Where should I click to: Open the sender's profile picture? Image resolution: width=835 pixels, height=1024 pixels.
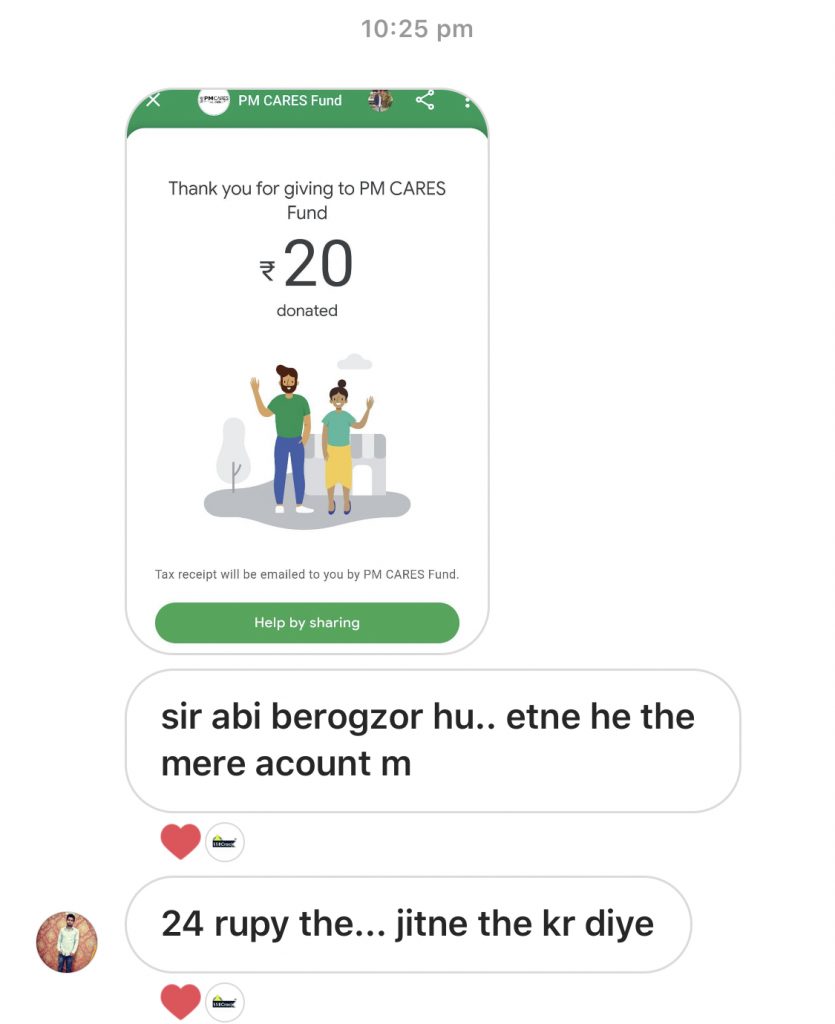67,941
